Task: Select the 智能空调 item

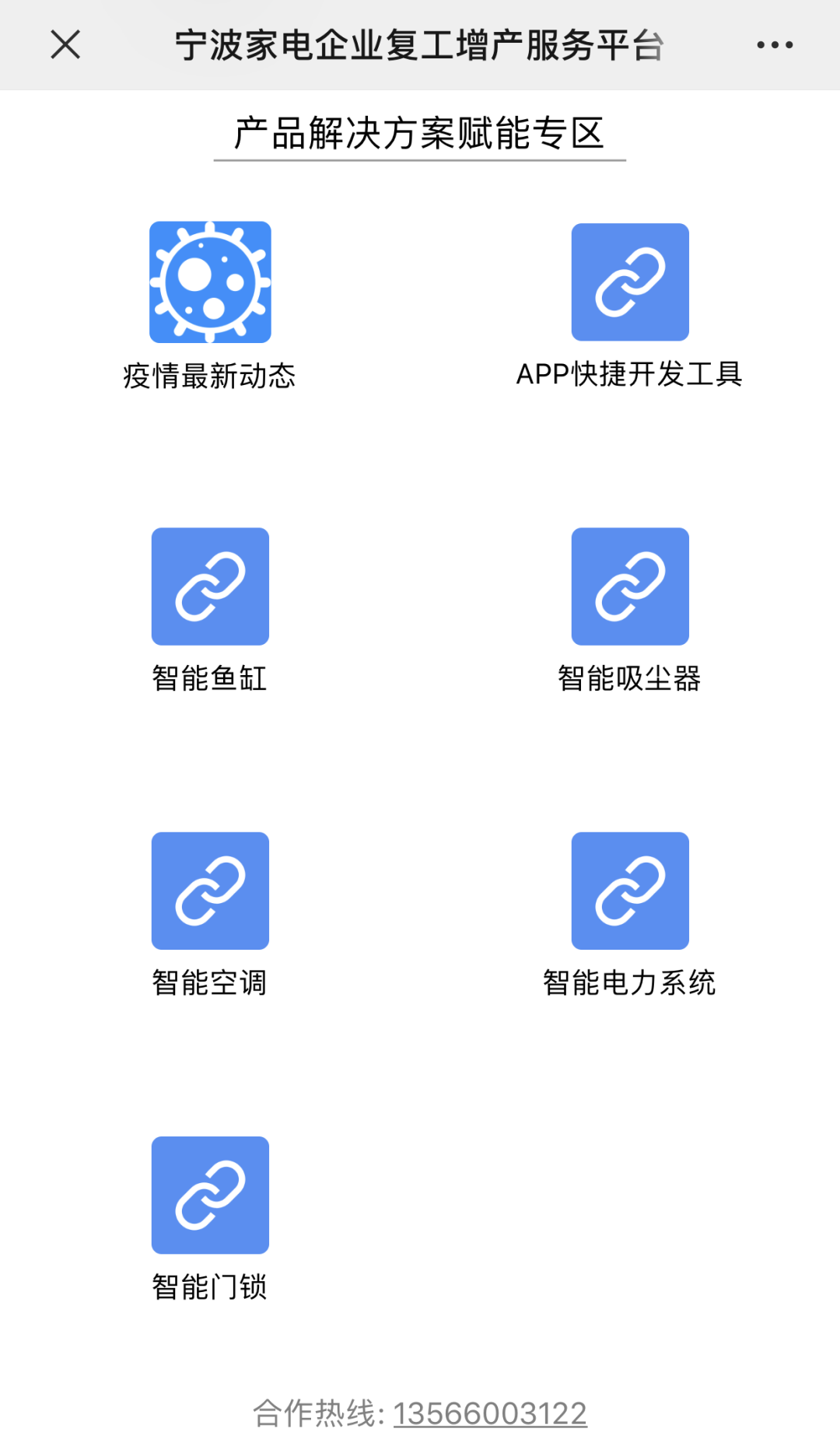Action: [x=210, y=891]
